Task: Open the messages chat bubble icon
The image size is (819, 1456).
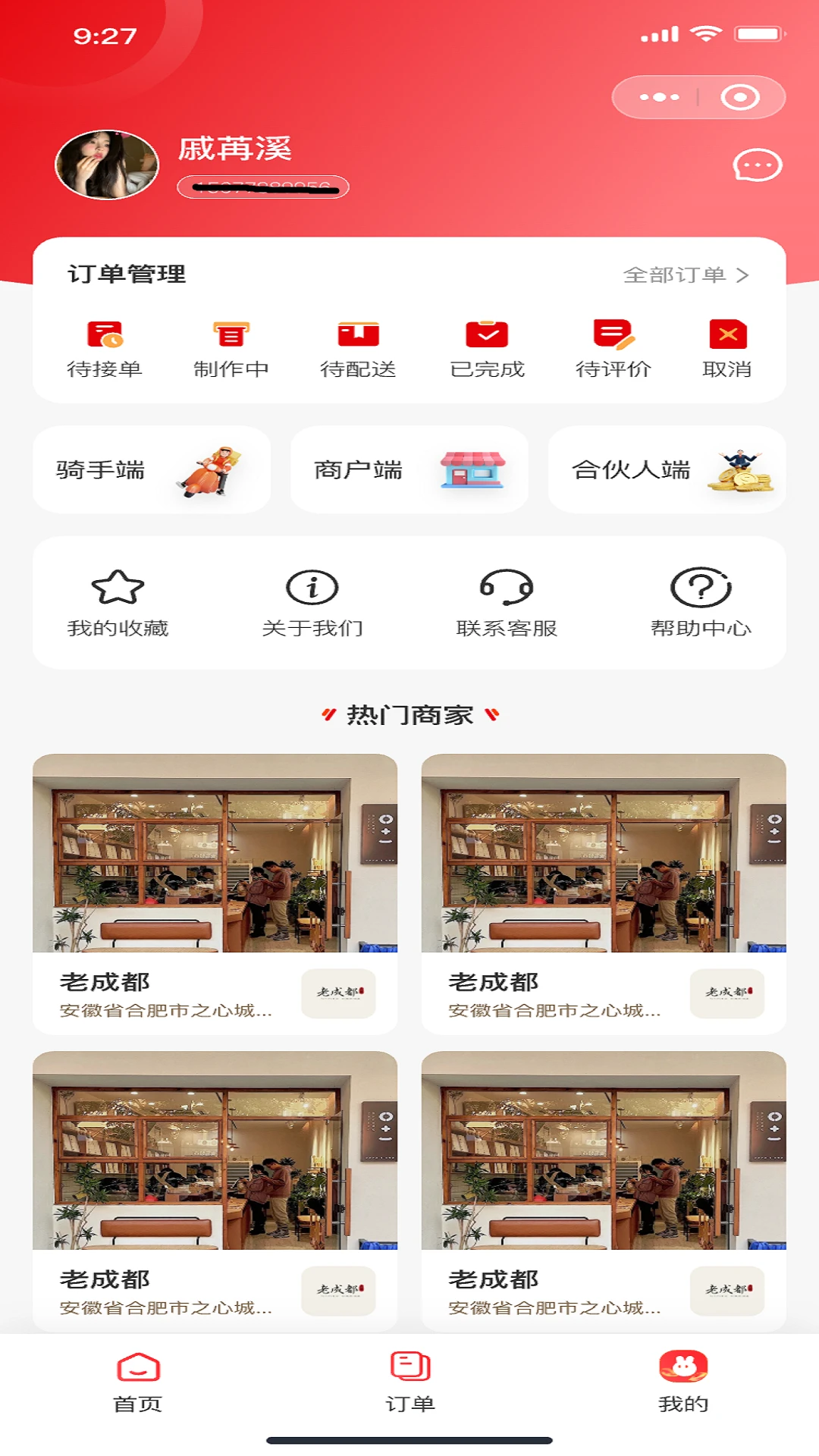Action: pos(757,165)
